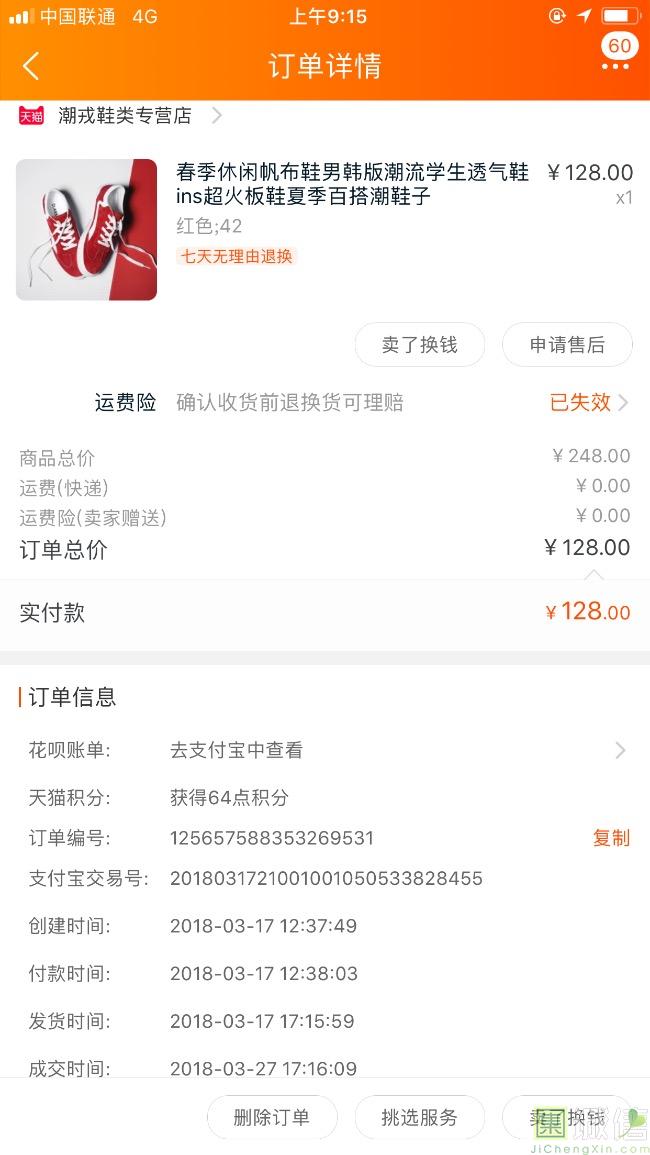Copy the order number with 复制

[611, 838]
